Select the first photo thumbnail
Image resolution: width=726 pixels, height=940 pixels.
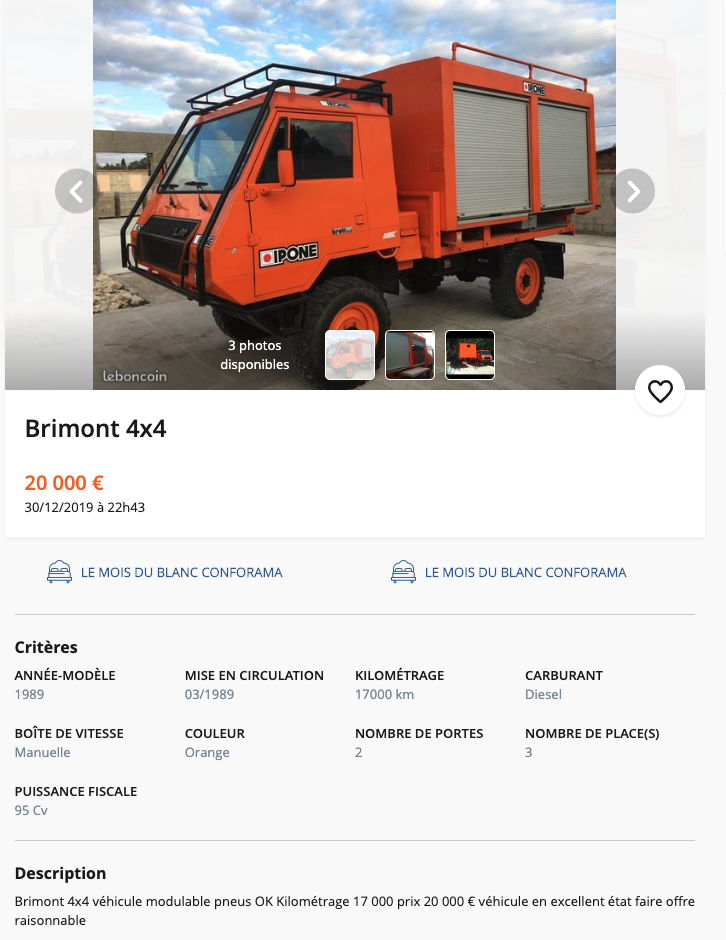(350, 355)
